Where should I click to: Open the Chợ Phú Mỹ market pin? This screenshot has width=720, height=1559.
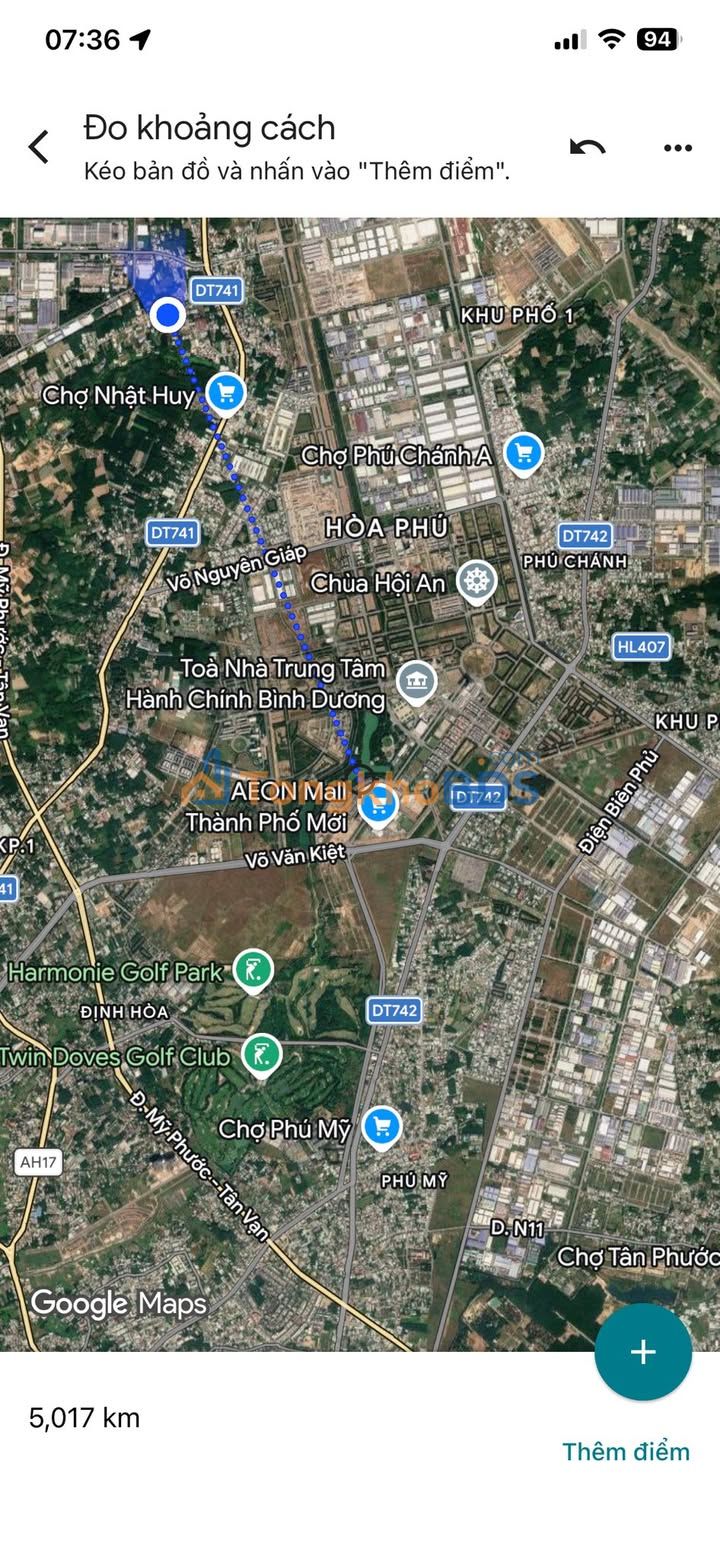(380, 1126)
